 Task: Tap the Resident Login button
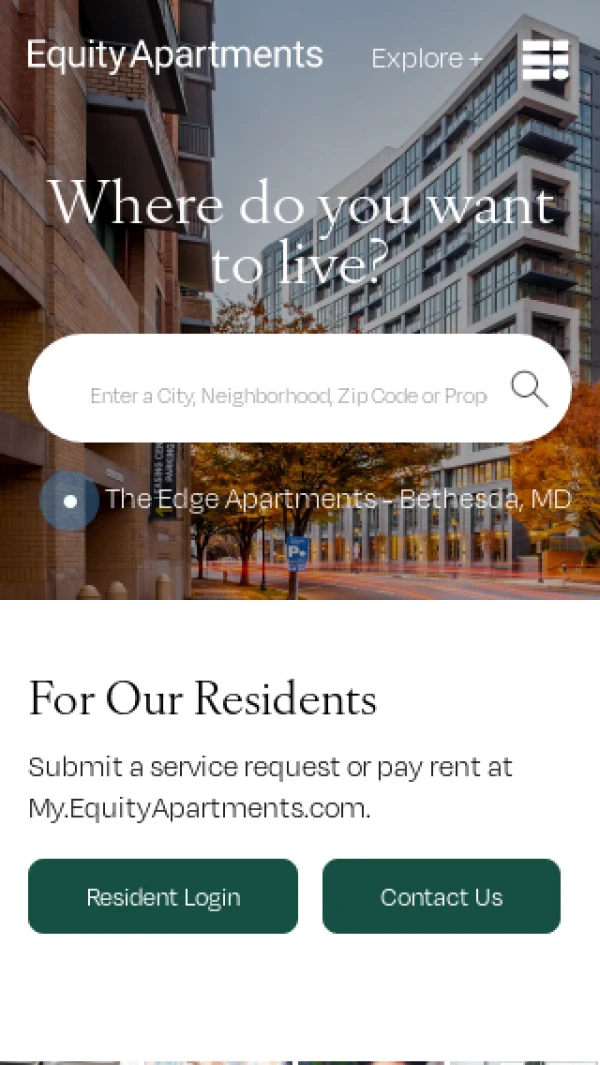click(x=163, y=897)
